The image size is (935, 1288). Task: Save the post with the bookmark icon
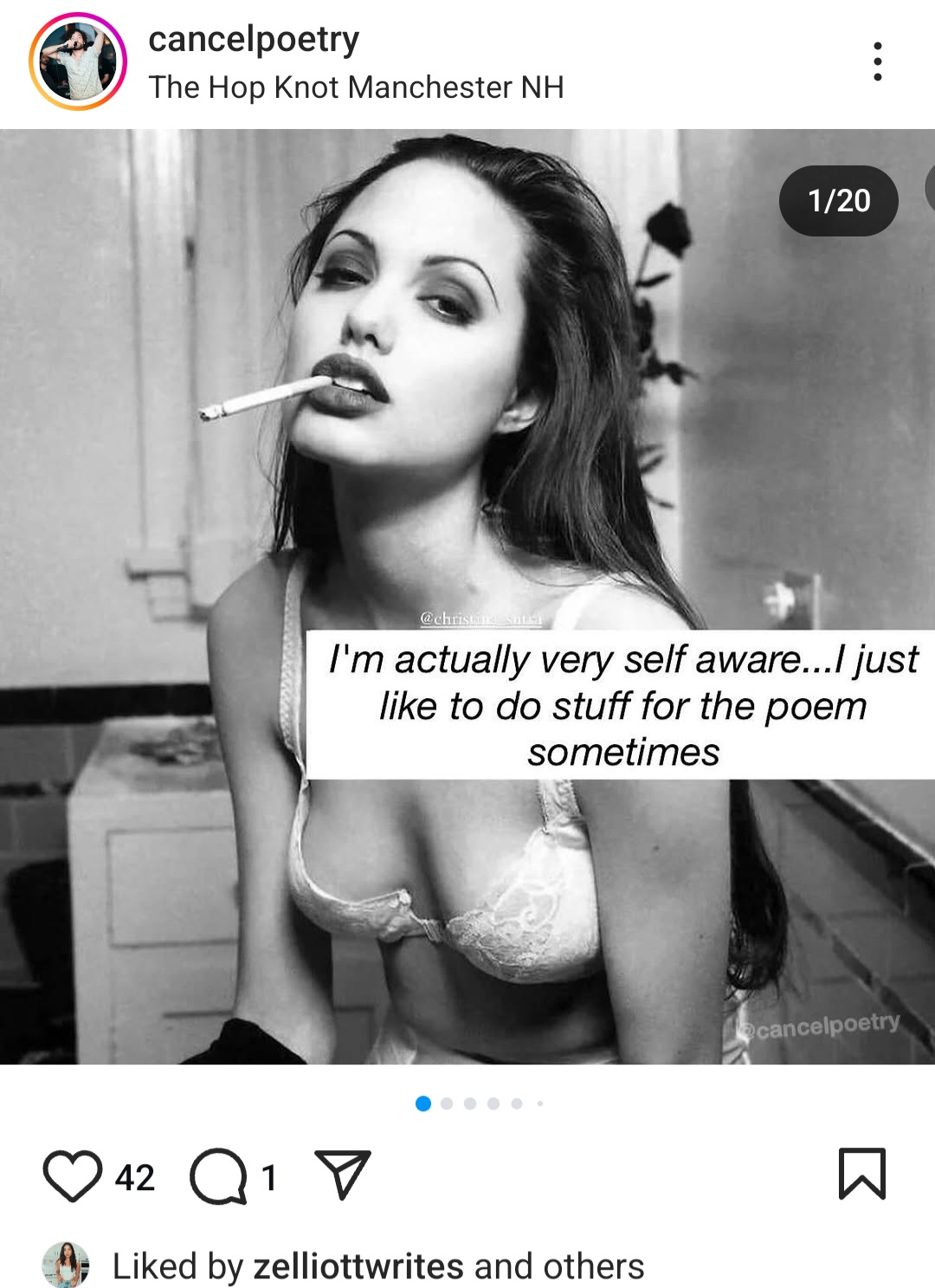[861, 1174]
